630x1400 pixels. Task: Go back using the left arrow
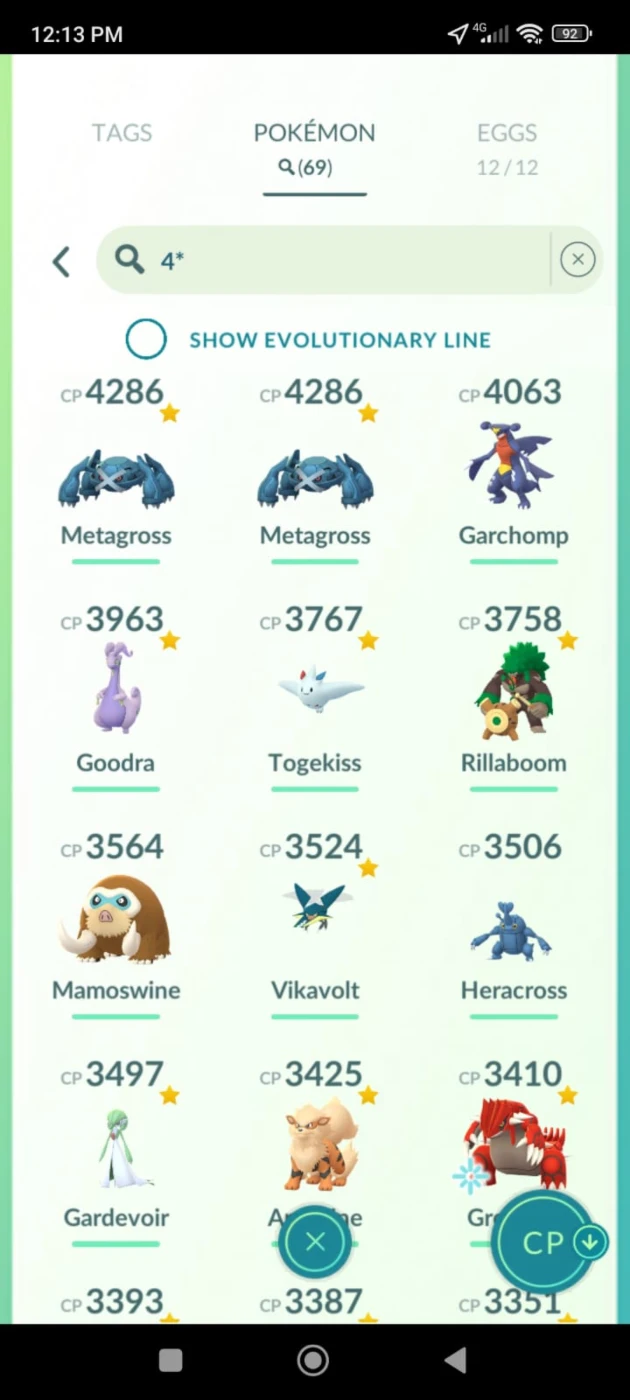[61, 262]
